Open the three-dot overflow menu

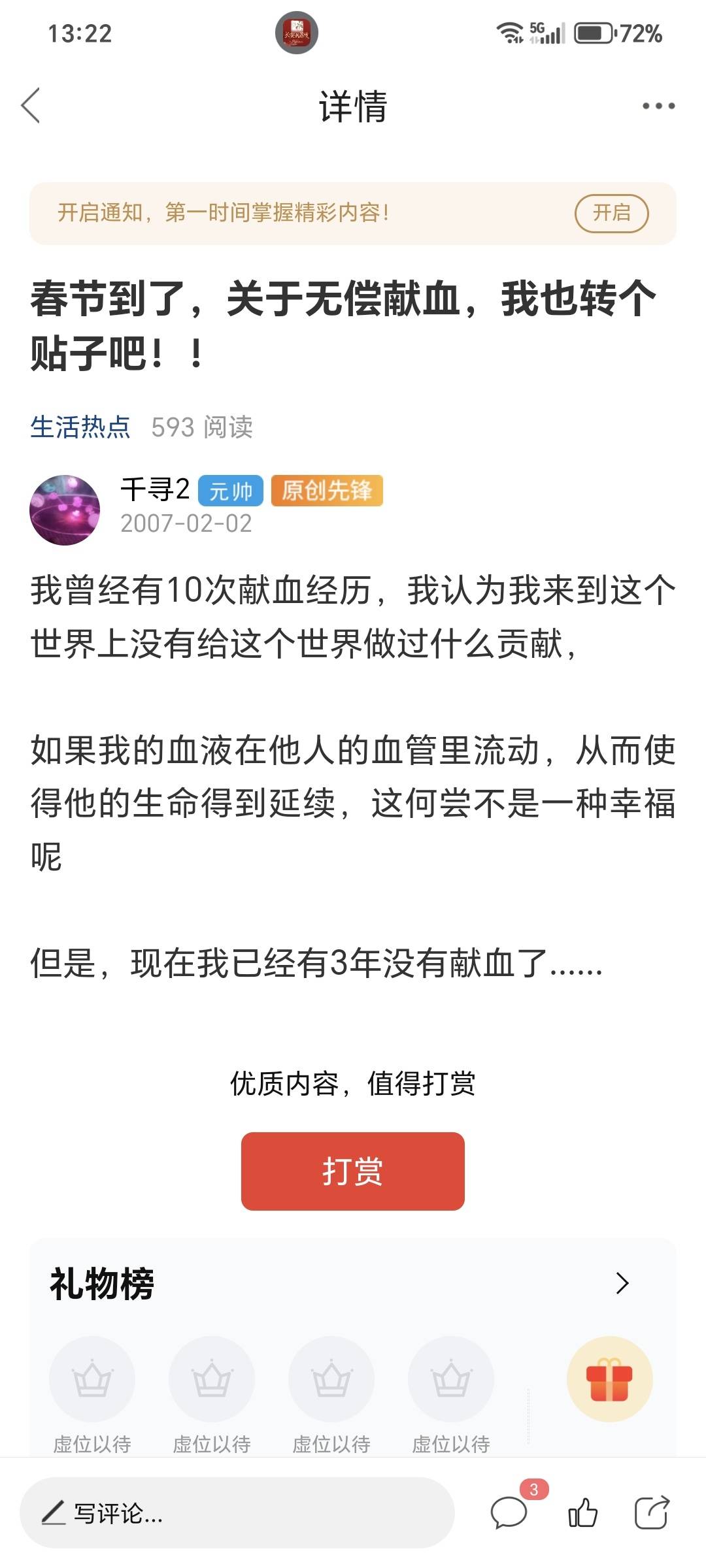(658, 105)
